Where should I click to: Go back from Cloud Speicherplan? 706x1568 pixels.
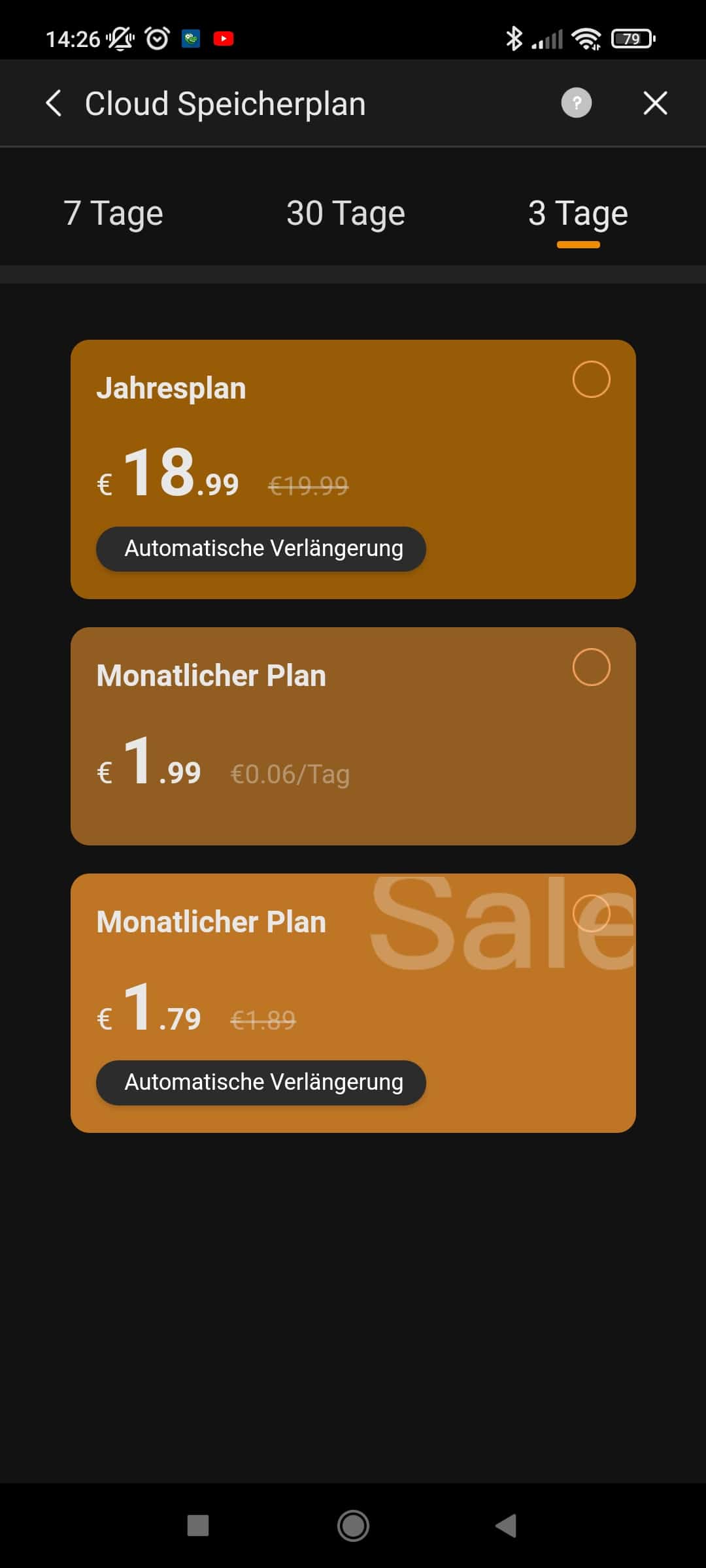tap(54, 103)
